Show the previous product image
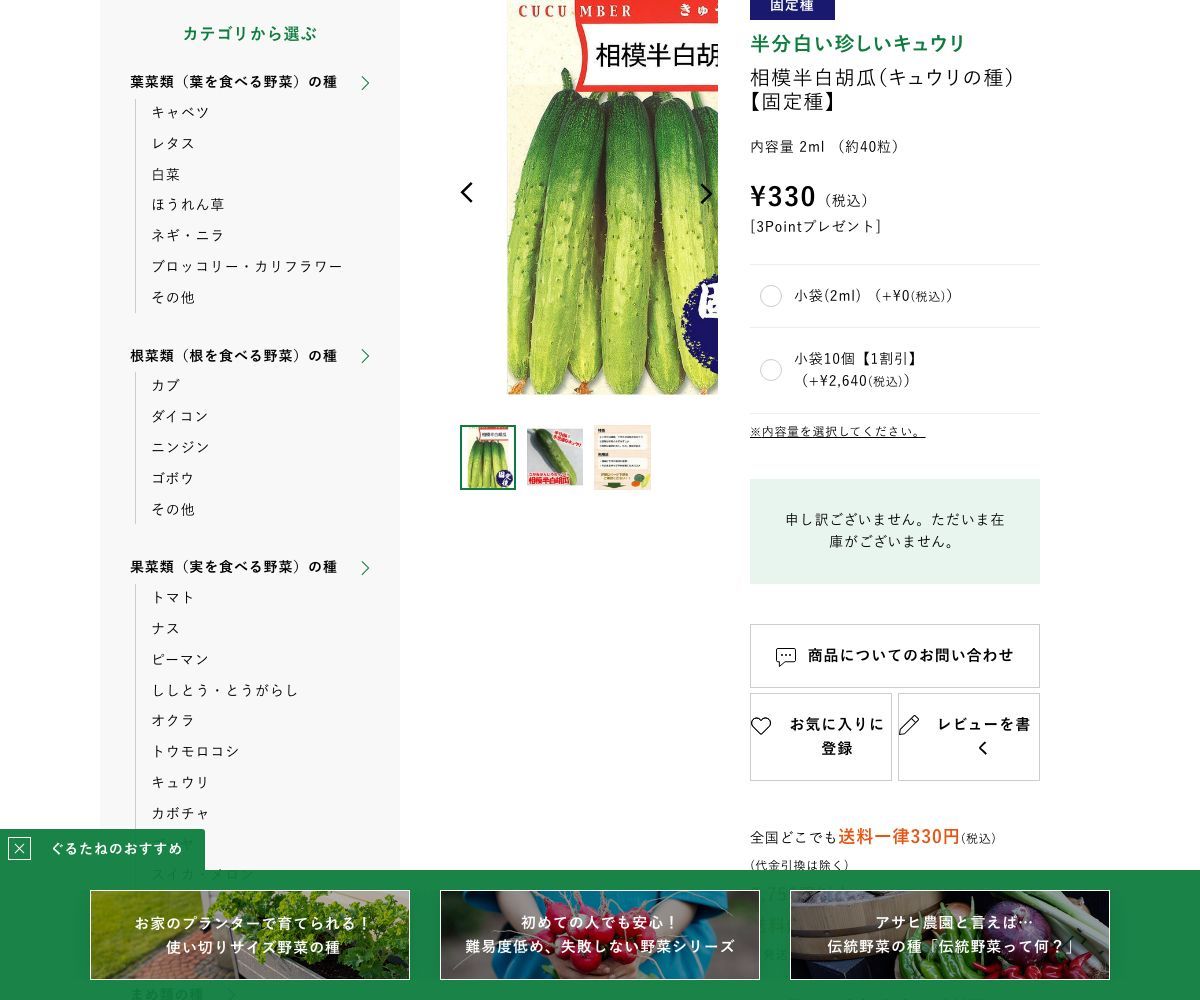Image resolution: width=1200 pixels, height=1000 pixels. pos(466,193)
